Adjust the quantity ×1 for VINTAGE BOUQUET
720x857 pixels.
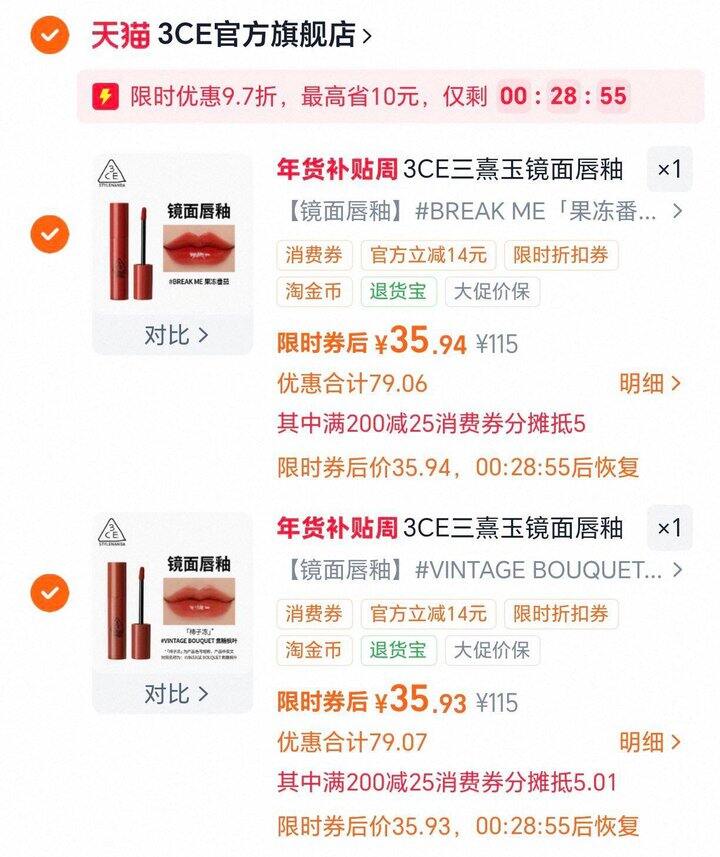669,528
